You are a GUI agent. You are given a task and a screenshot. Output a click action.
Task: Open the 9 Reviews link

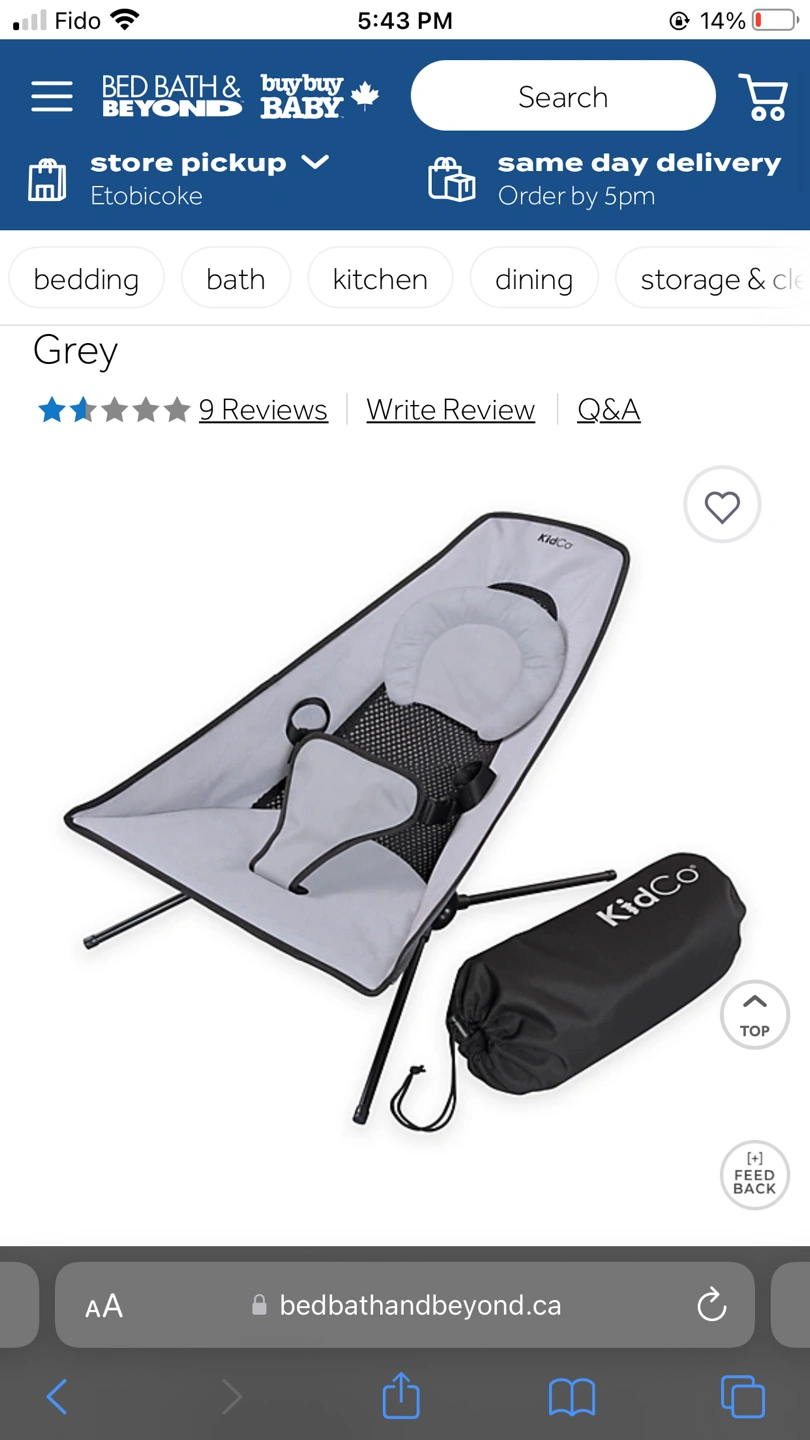(263, 410)
